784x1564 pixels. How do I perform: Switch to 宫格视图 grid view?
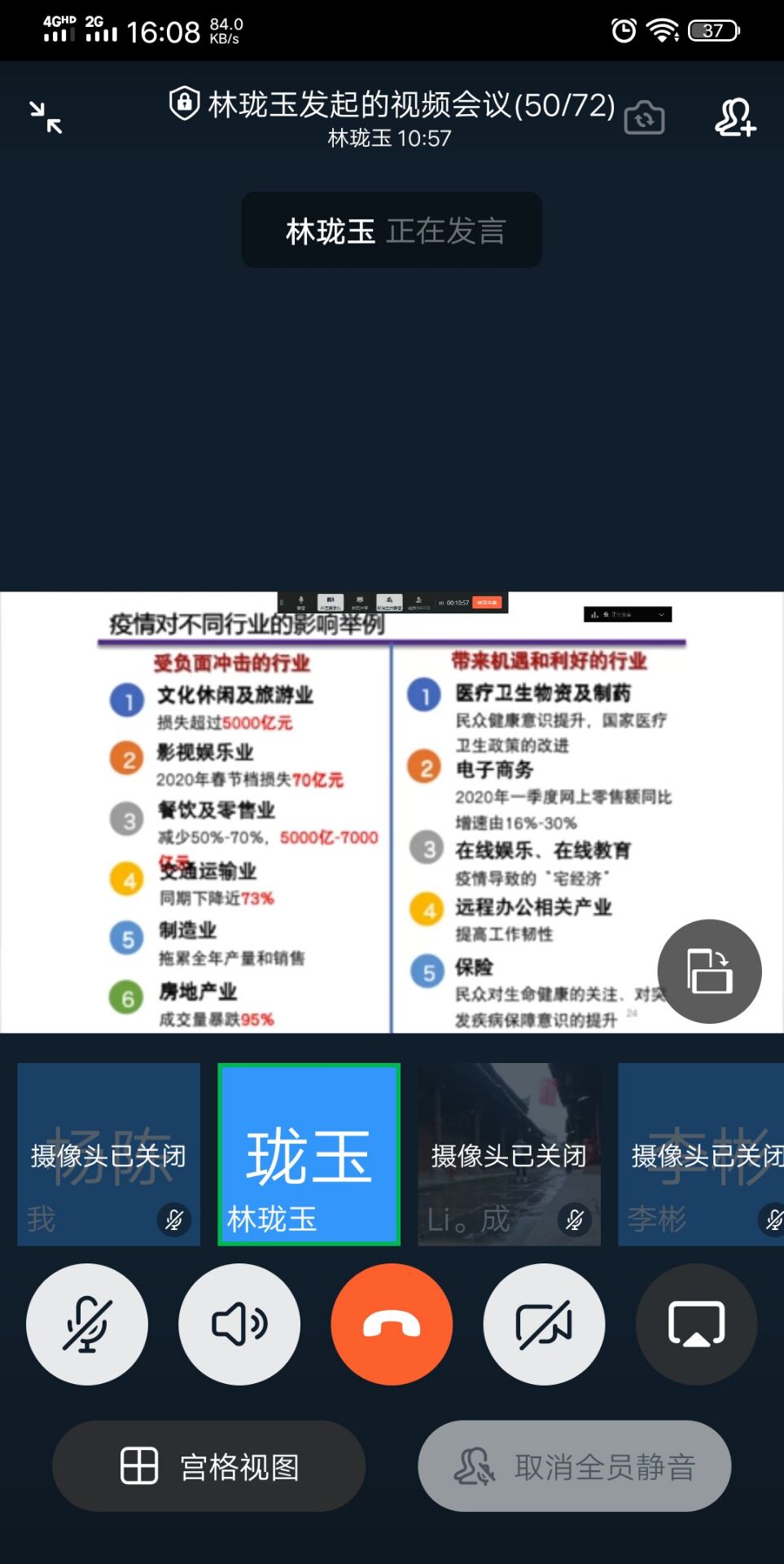click(208, 1466)
